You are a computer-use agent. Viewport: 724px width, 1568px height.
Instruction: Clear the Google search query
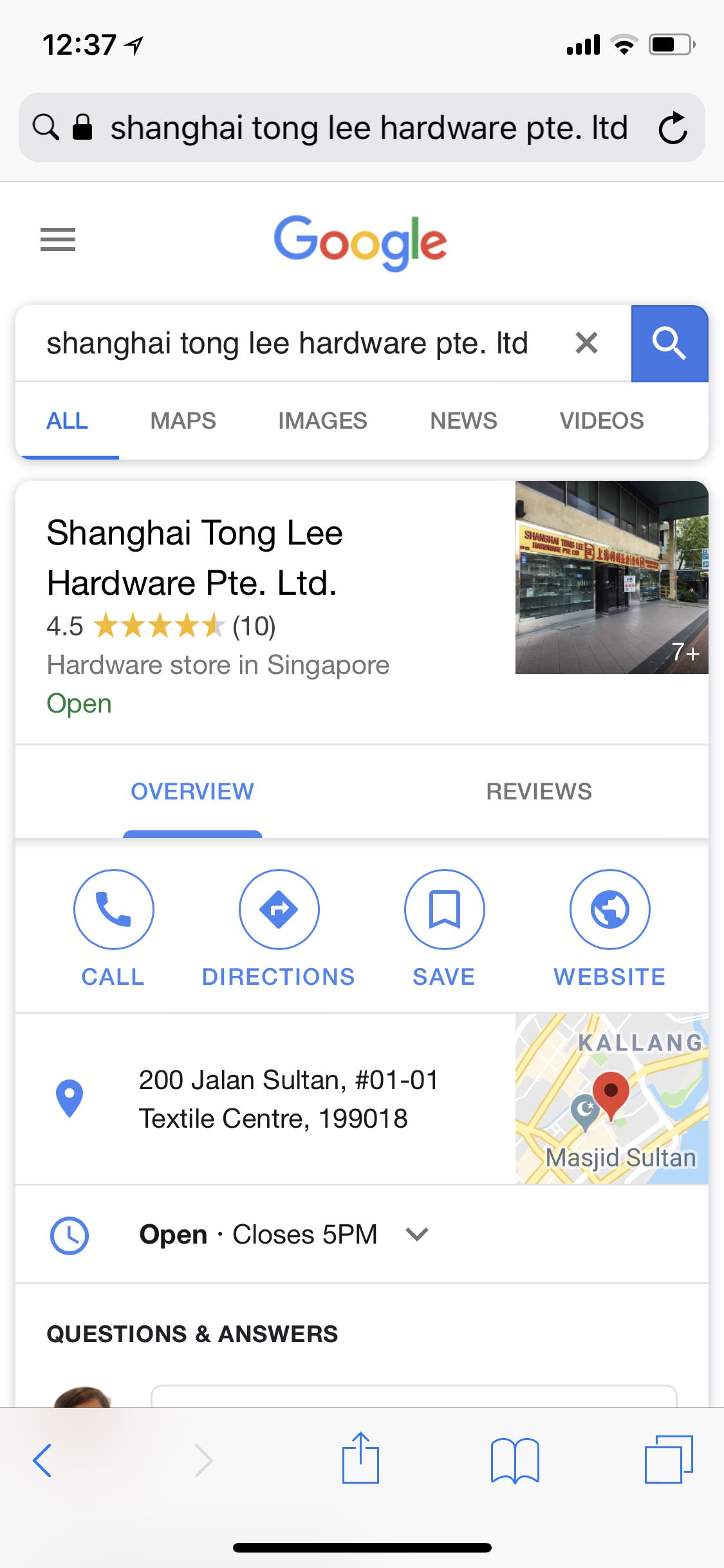586,342
